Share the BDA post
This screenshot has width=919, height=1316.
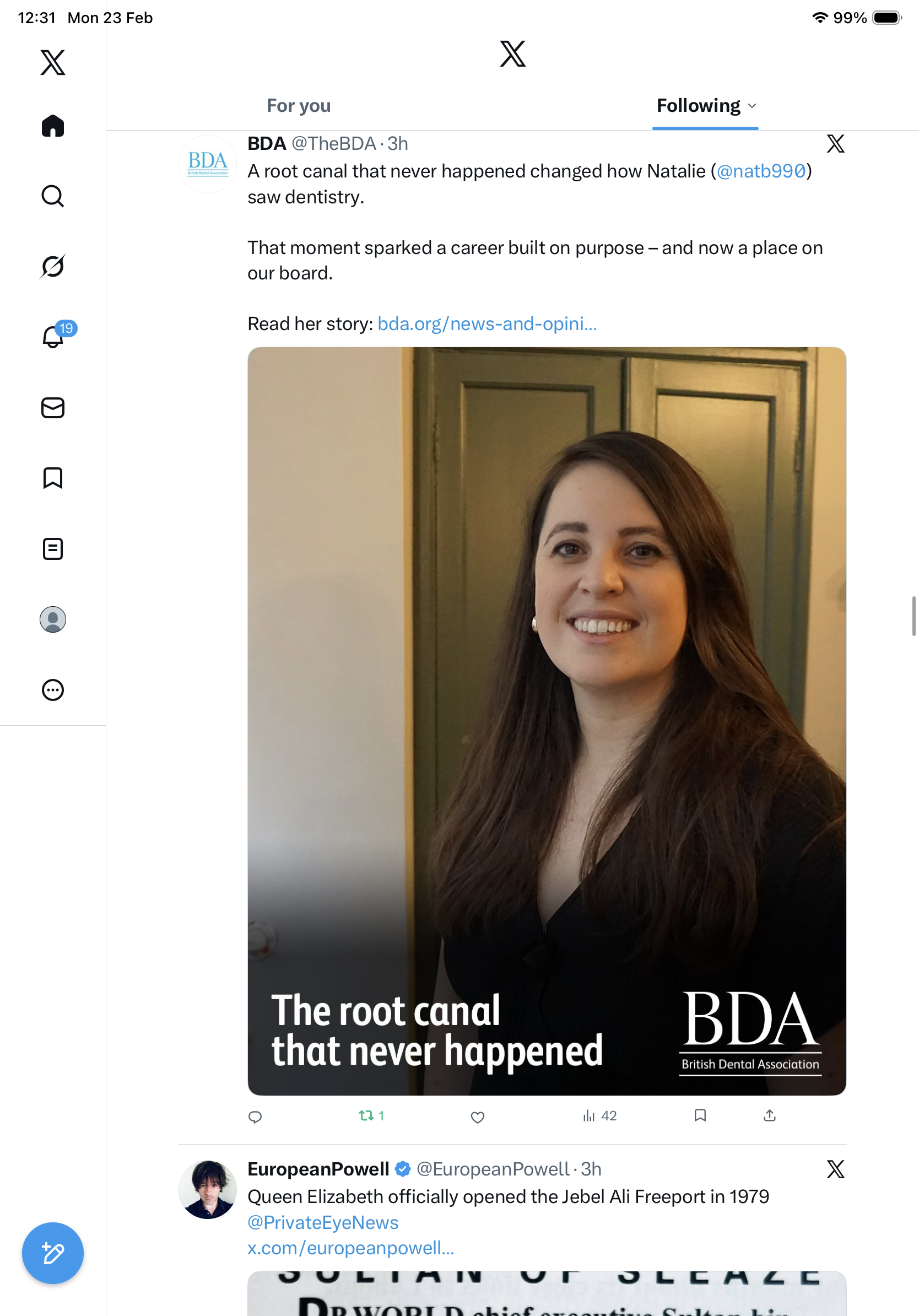[770, 1115]
